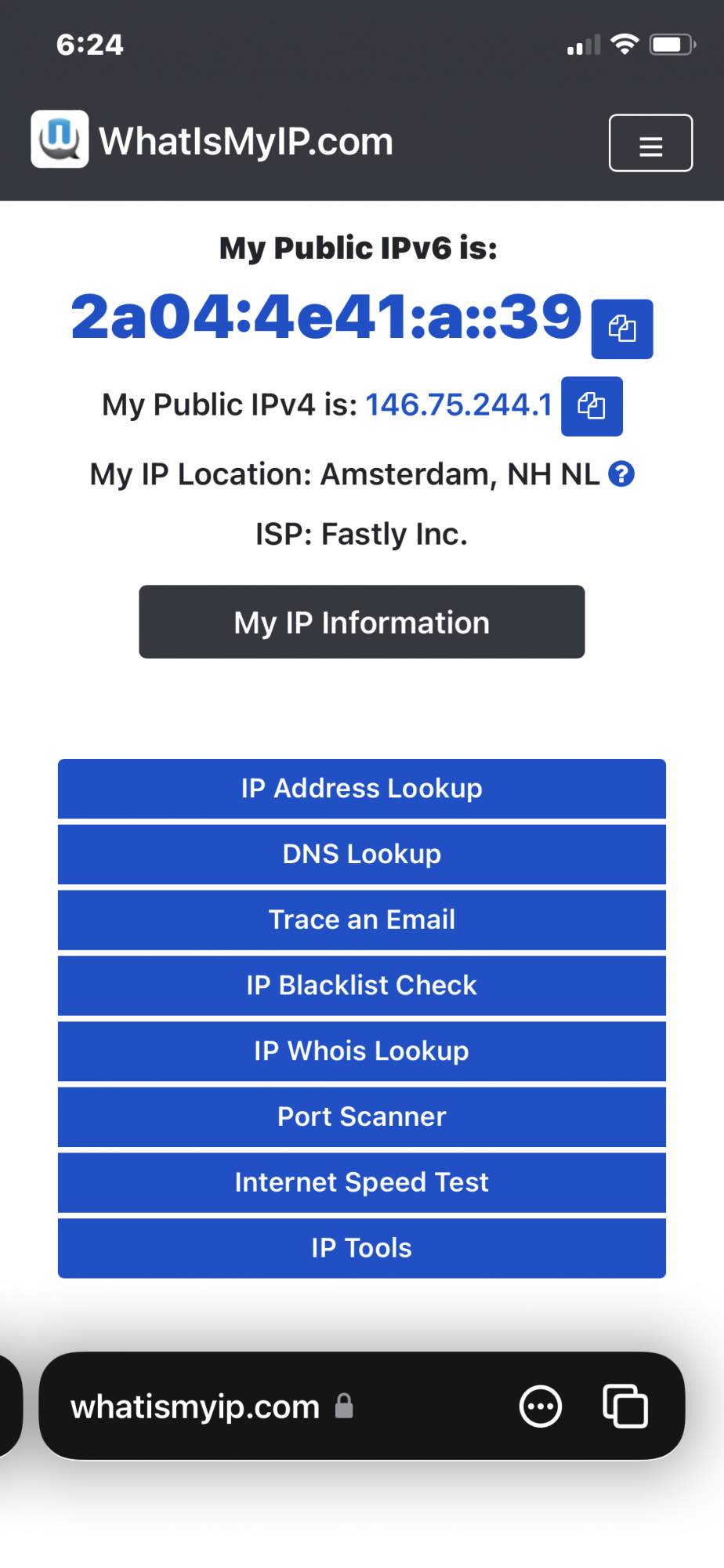The image size is (724, 1568).
Task: Open the Port Scanner tool
Action: click(361, 1117)
